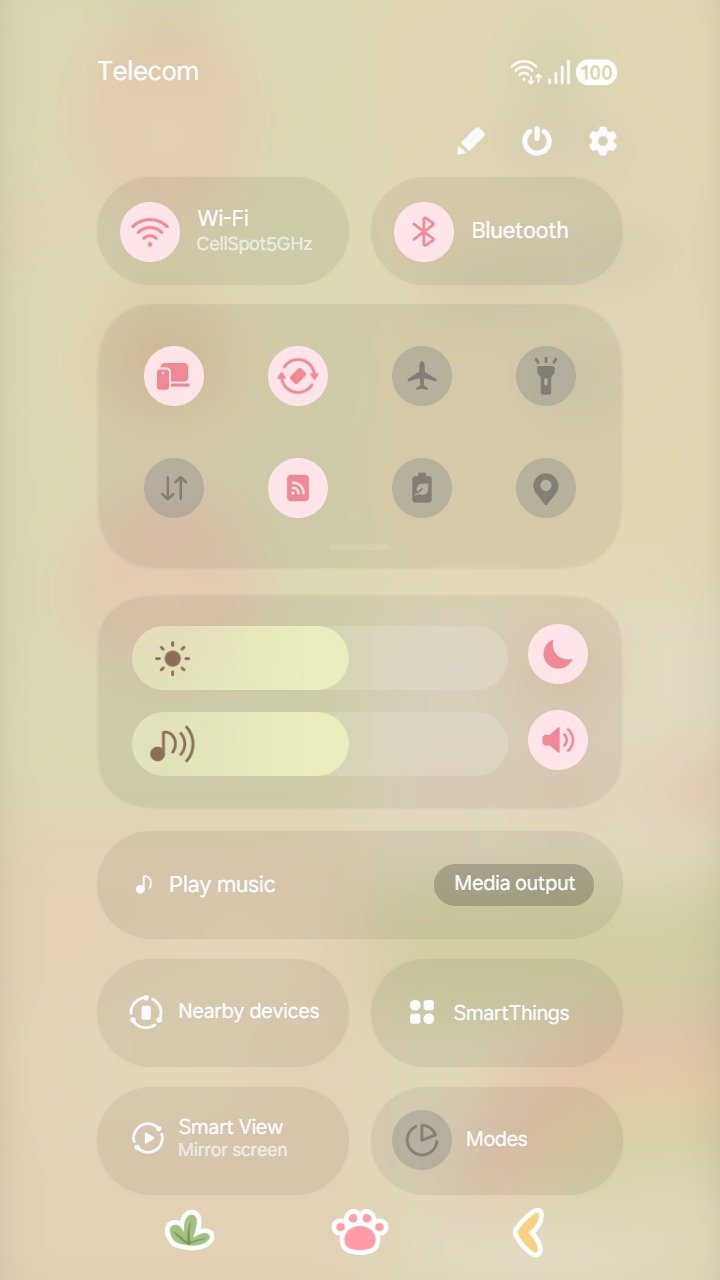Enable power saving mode
Image resolution: width=720 pixels, height=1280 pixels.
coord(422,488)
